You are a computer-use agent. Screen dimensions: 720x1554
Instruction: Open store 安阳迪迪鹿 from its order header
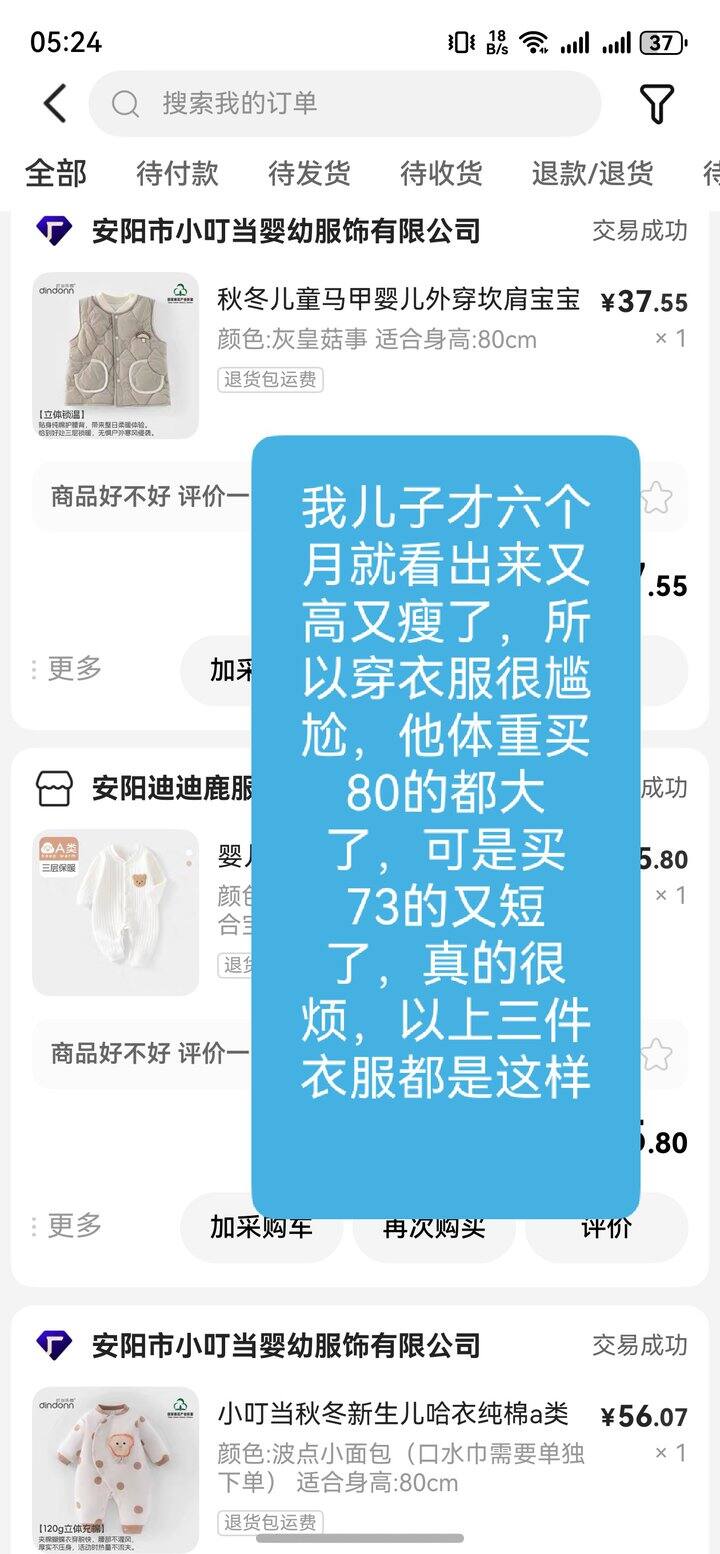[x=170, y=788]
